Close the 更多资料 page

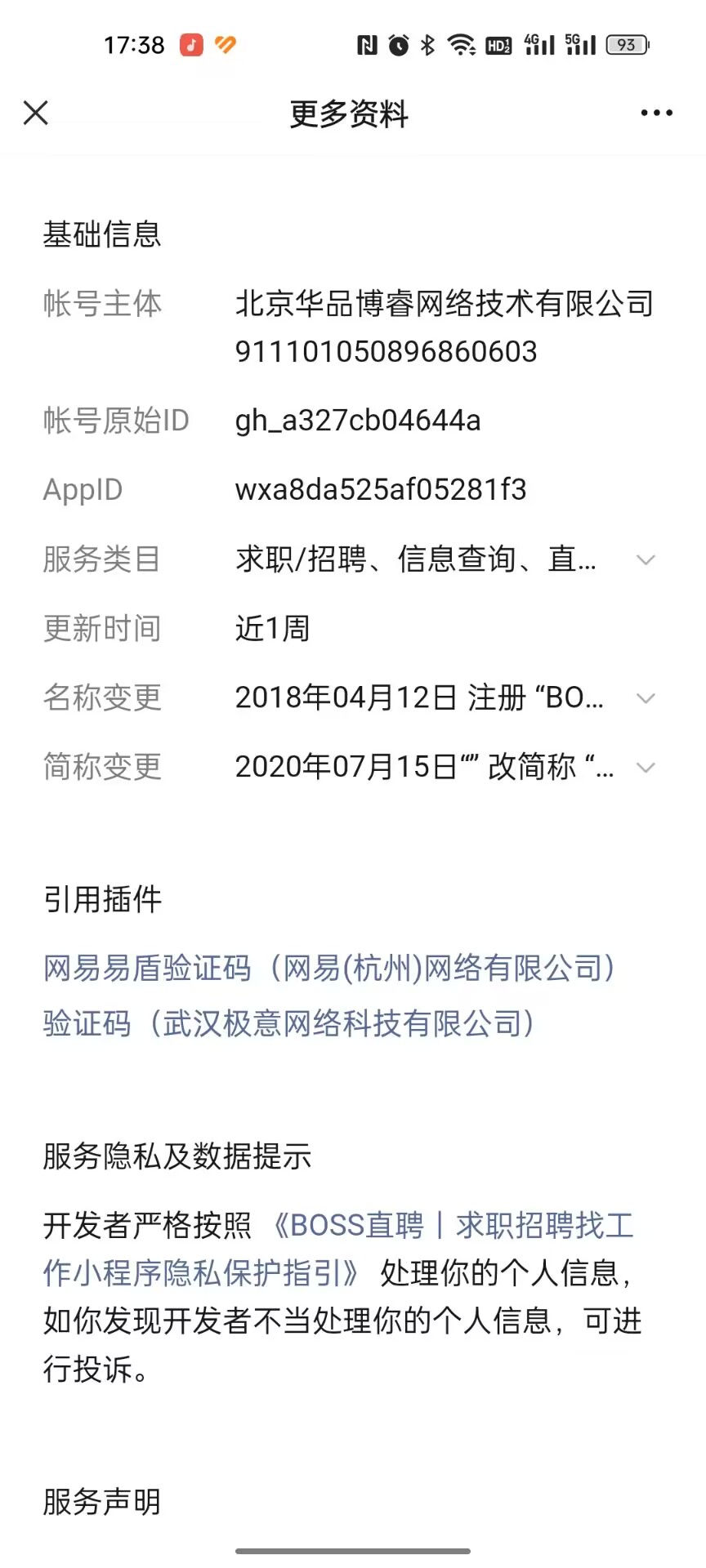tap(36, 113)
